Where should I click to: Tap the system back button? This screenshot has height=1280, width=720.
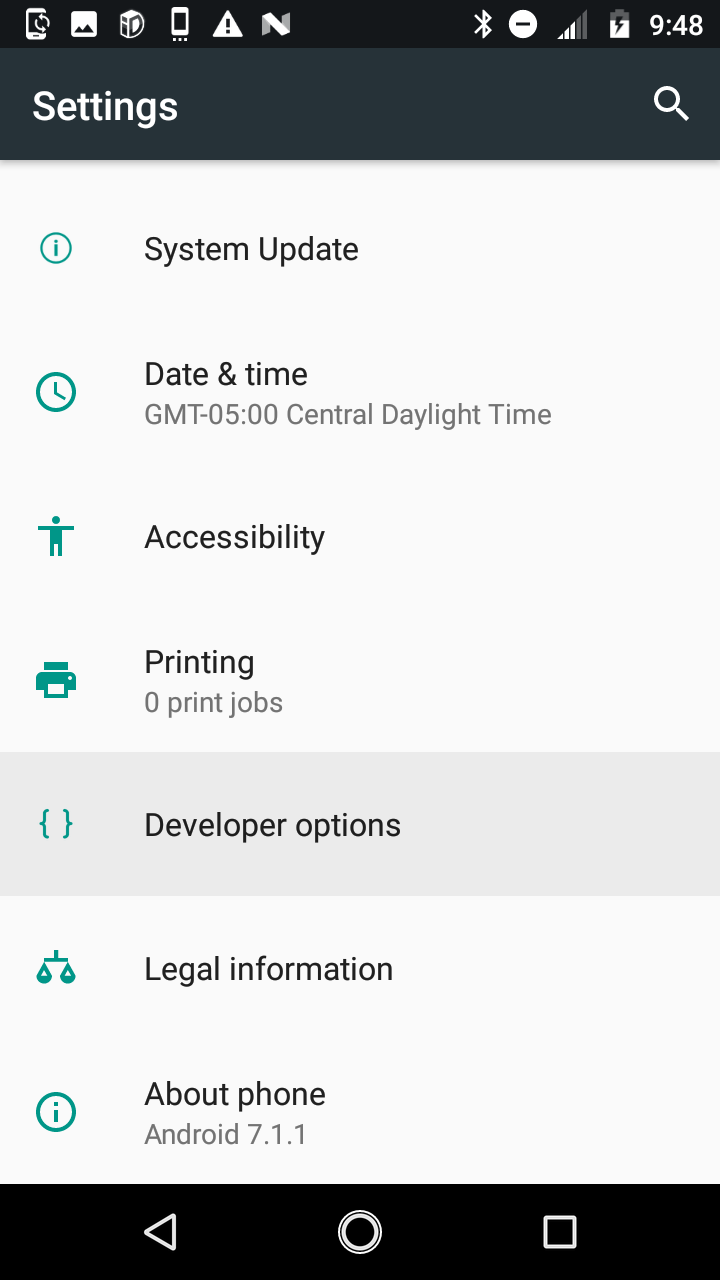point(160,1232)
